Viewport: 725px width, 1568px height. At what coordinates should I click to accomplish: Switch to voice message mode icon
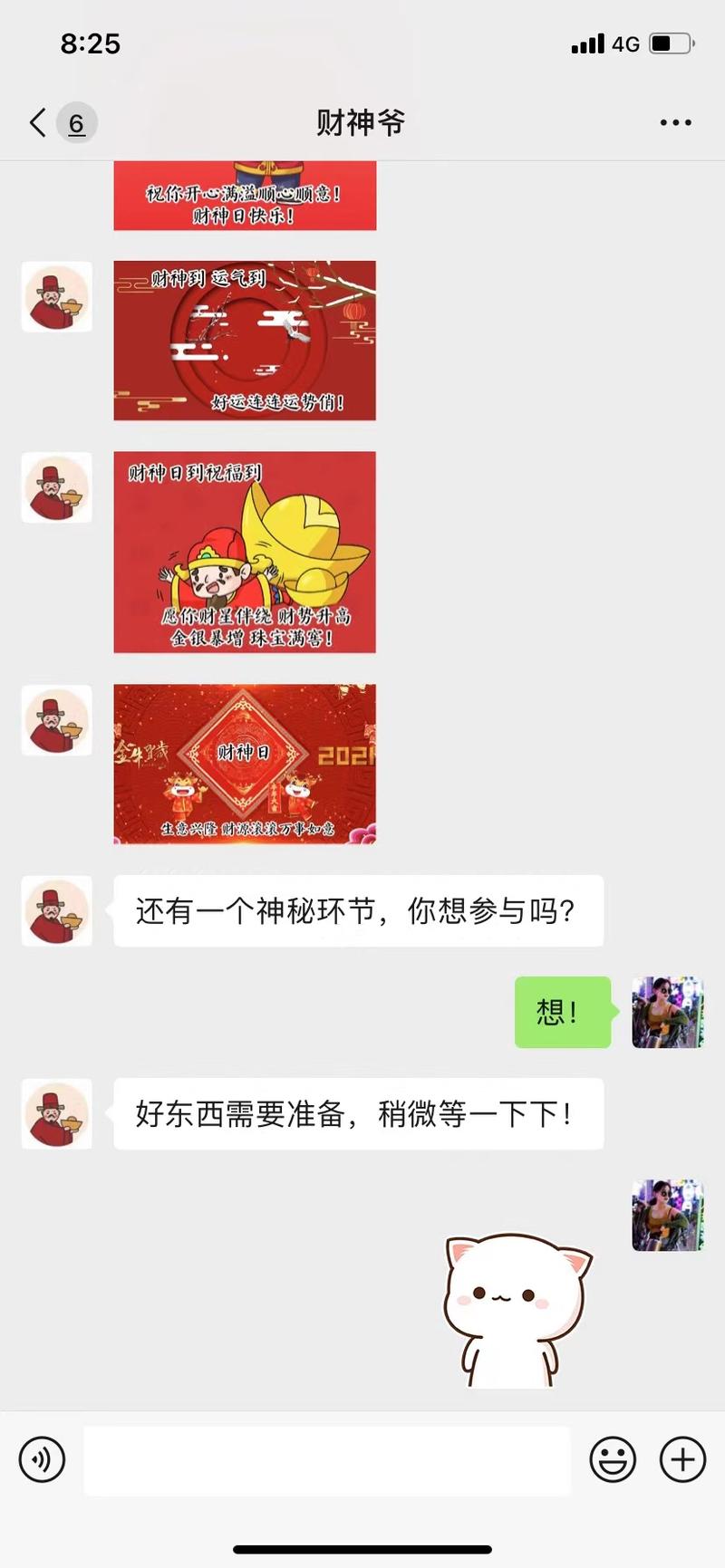[42, 1459]
